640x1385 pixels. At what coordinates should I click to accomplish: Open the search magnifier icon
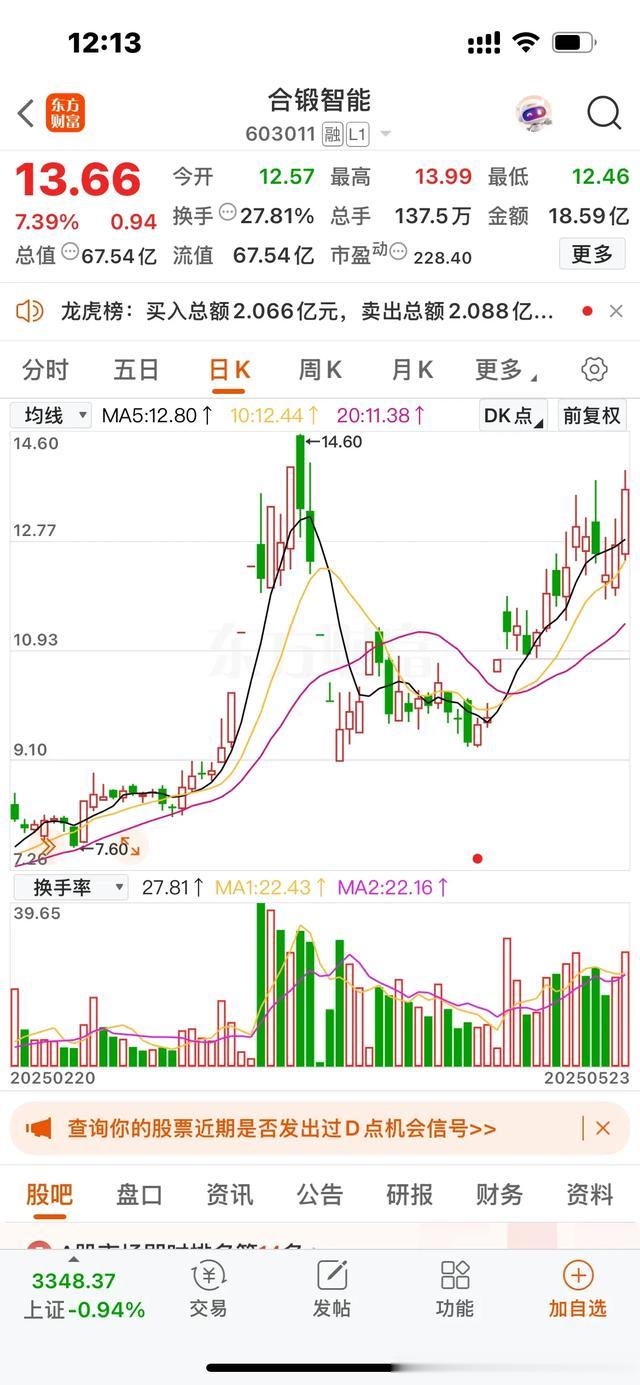coord(604,113)
